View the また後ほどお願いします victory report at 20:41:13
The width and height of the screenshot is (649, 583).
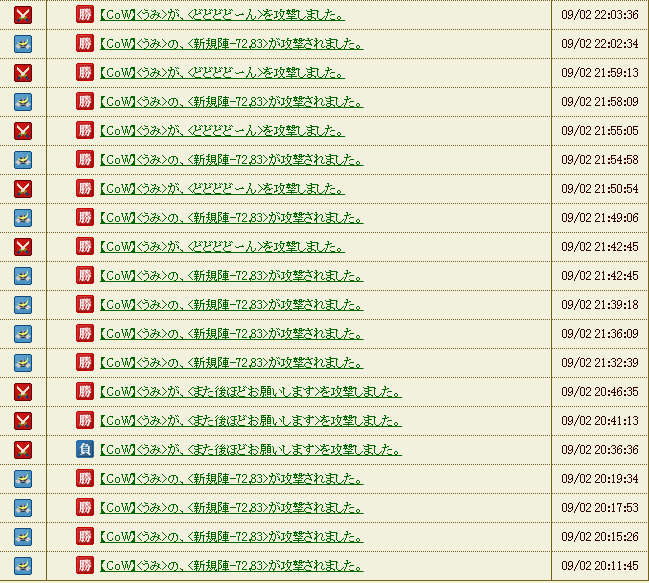click(250, 421)
